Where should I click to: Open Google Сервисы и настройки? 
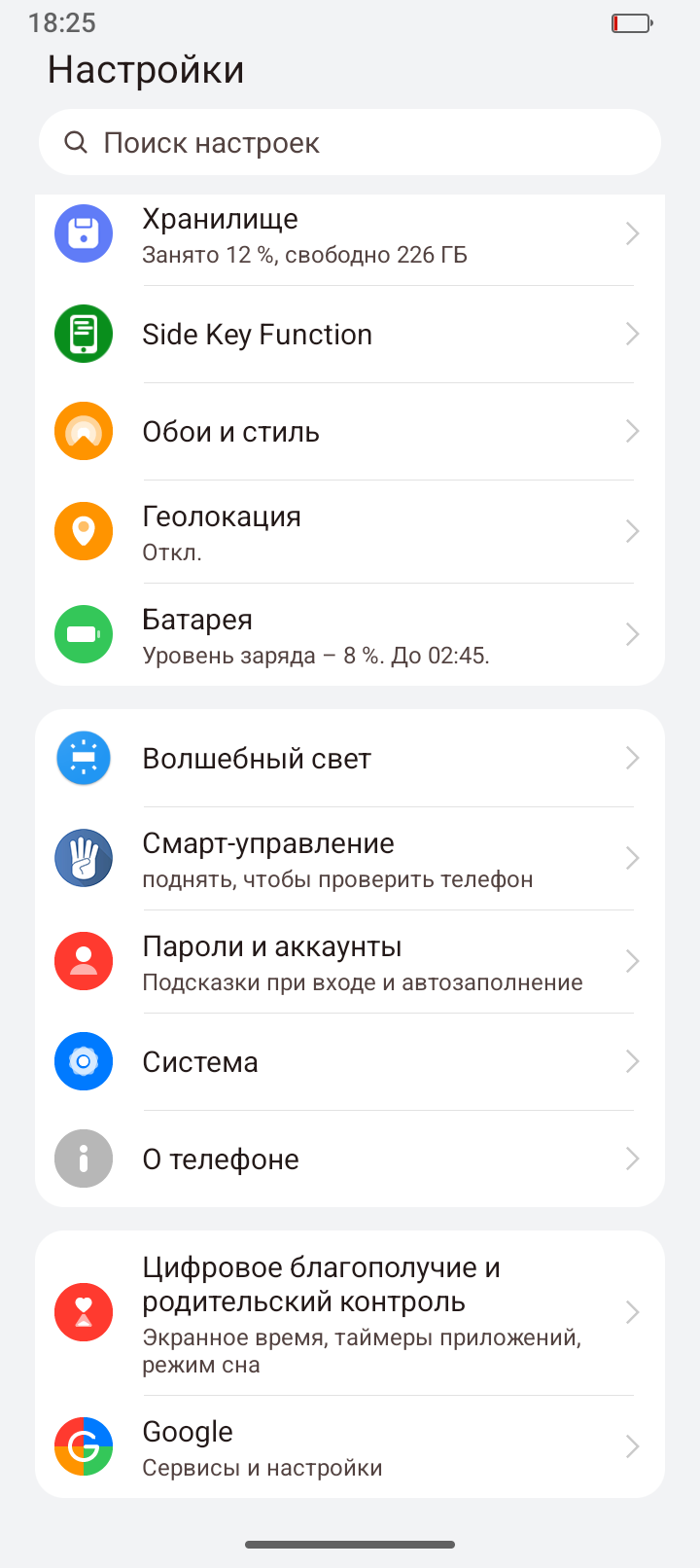[350, 1447]
